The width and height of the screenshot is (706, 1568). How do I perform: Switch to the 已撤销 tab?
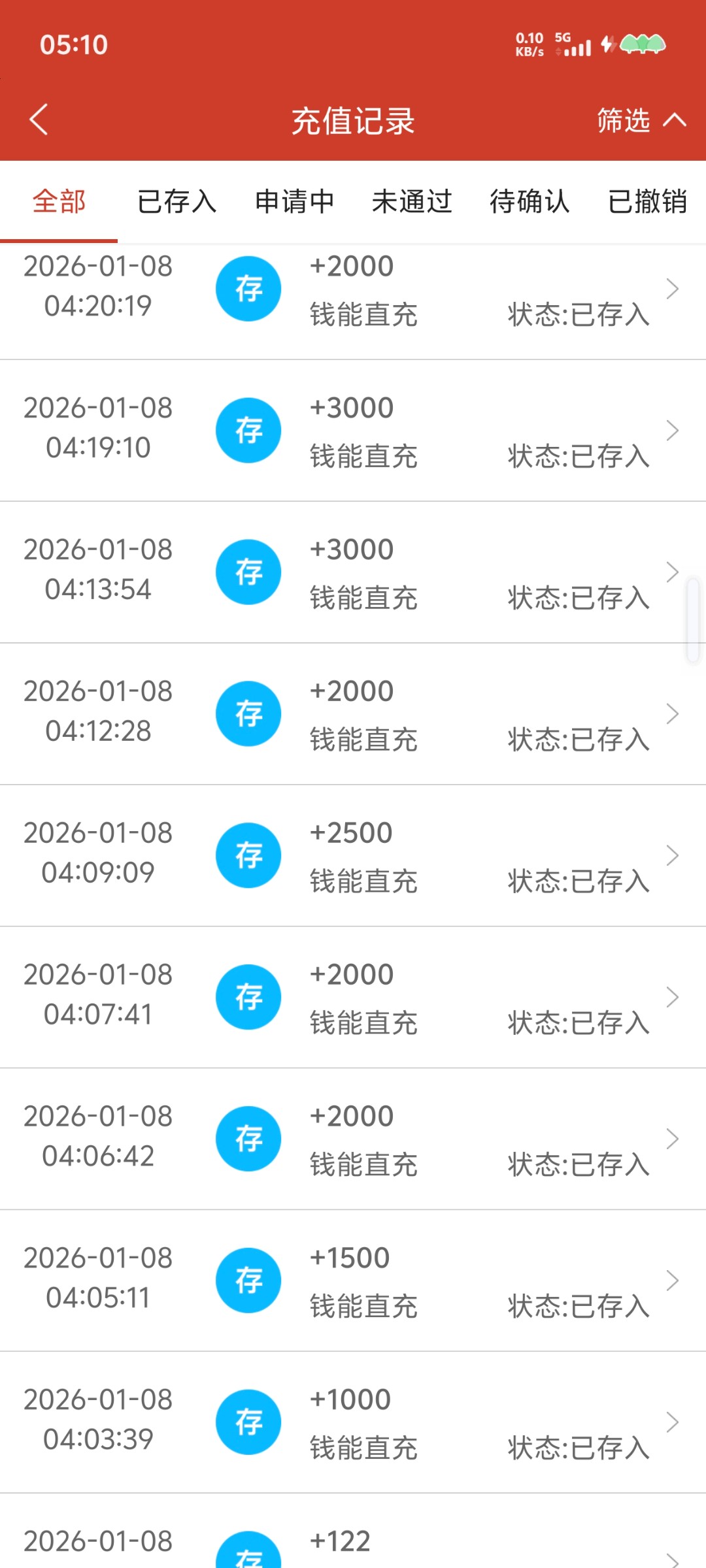[647, 201]
